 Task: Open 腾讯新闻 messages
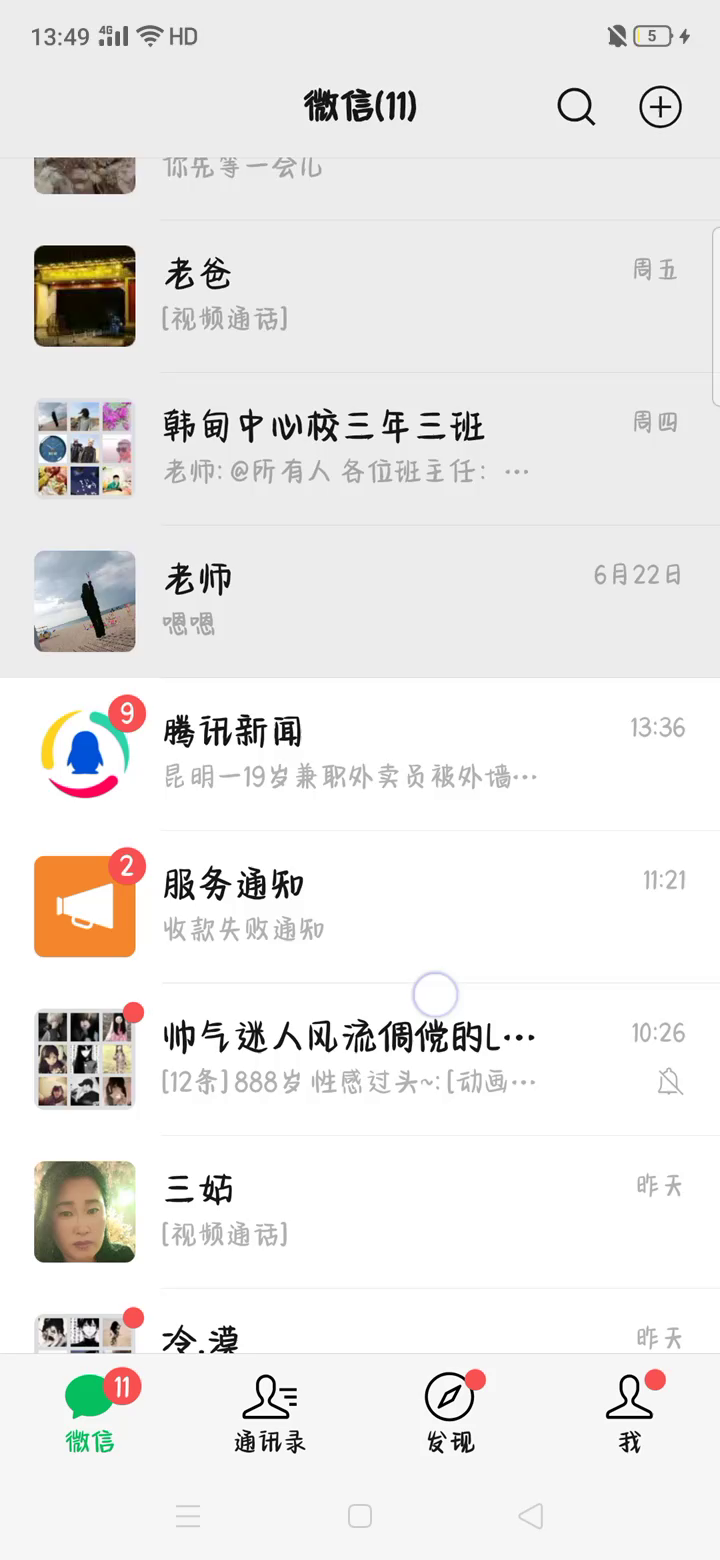pyautogui.click(x=360, y=753)
